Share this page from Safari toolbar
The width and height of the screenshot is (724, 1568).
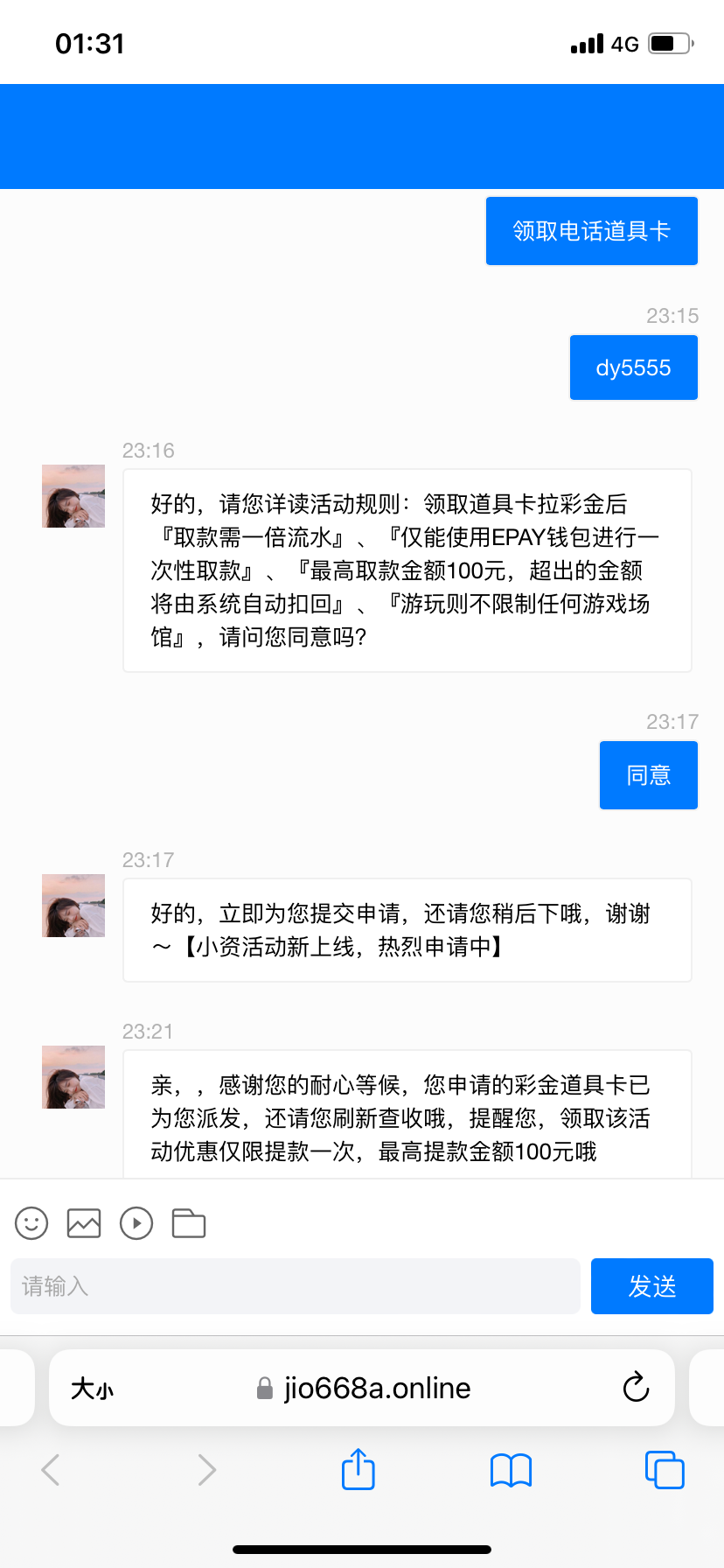[x=359, y=1470]
